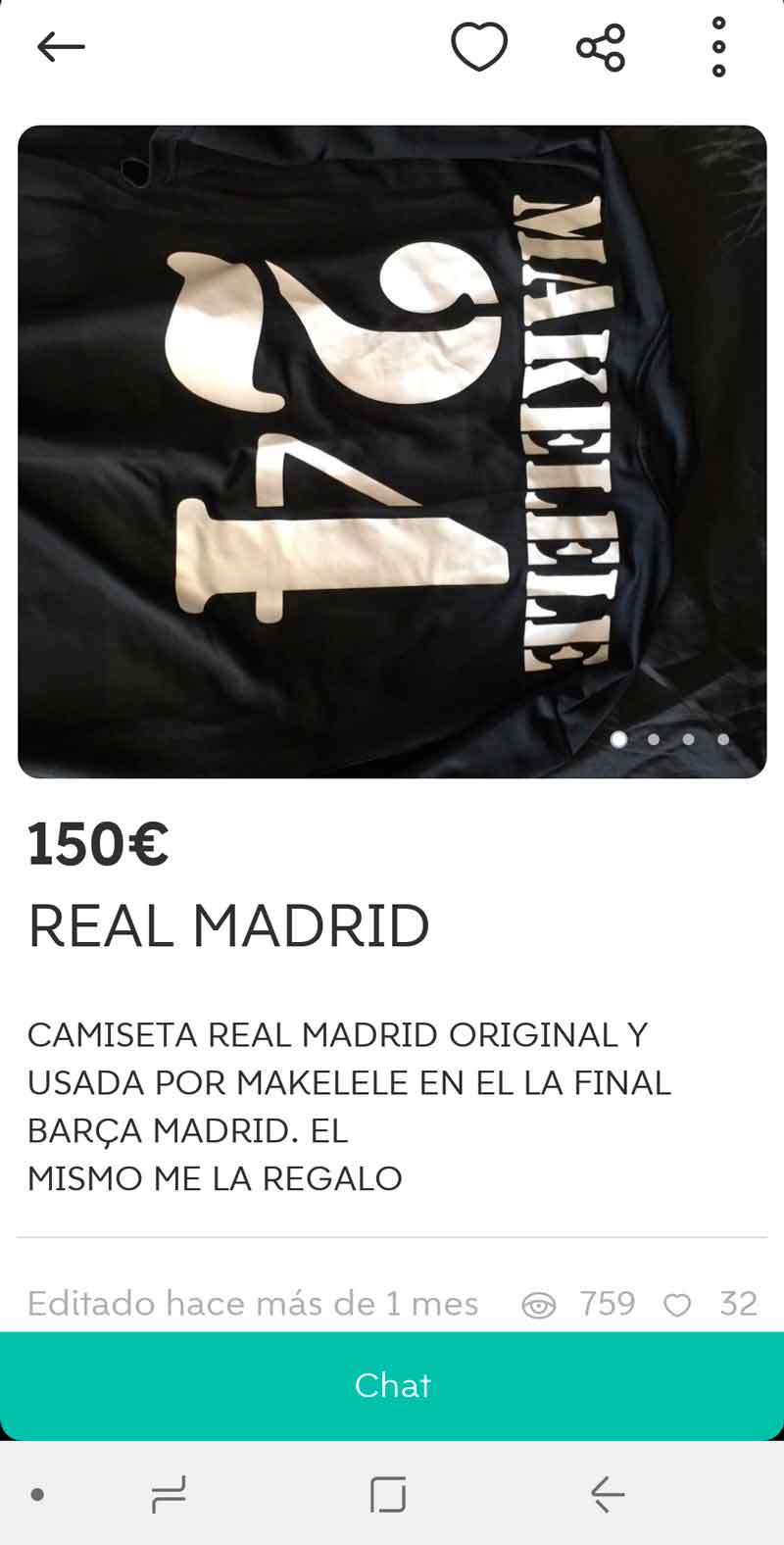Add this listing to favorites
The image size is (784, 1545).
[x=478, y=46]
